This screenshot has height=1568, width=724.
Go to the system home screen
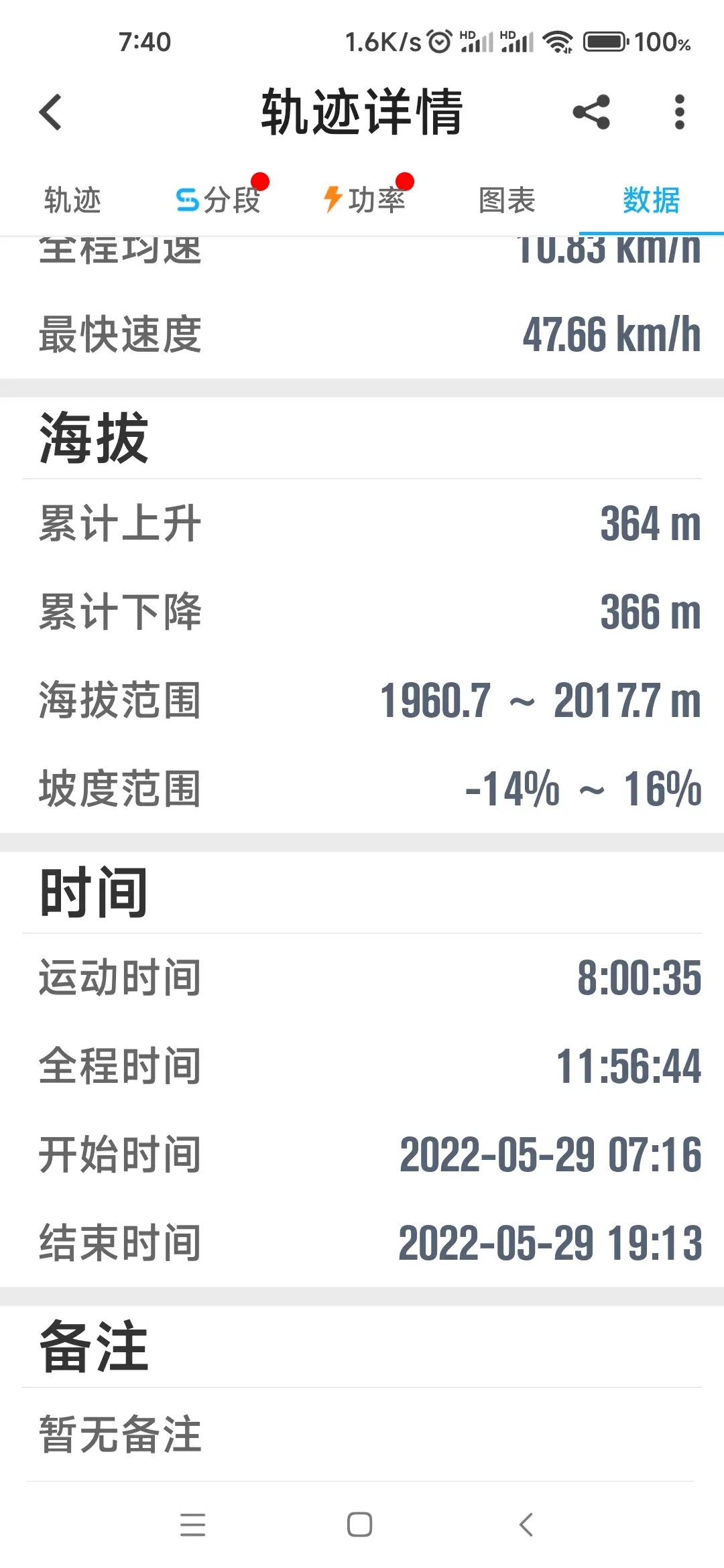360,1524
